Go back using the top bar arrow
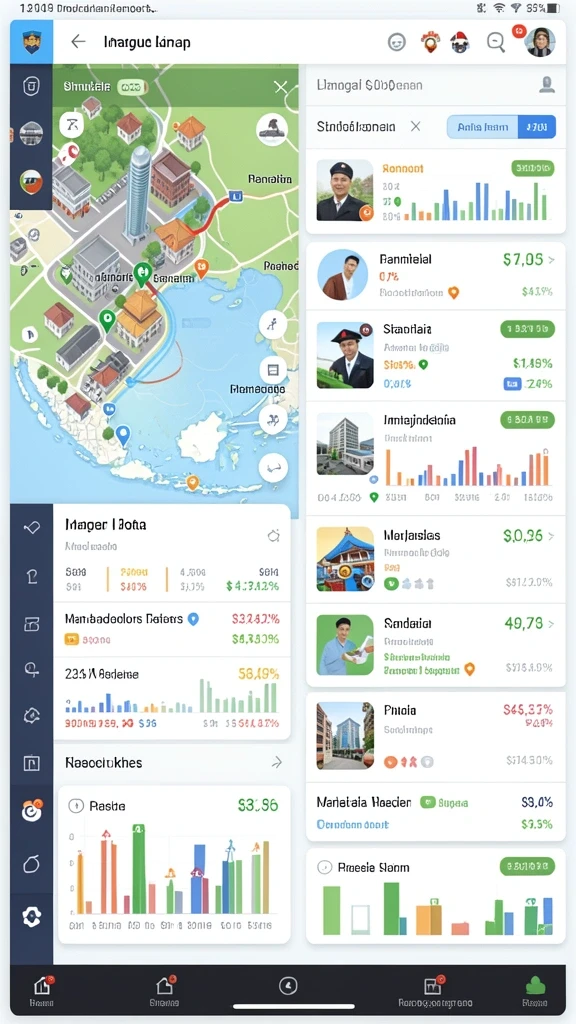Viewport: 576px width, 1024px height. pyautogui.click(x=78, y=42)
